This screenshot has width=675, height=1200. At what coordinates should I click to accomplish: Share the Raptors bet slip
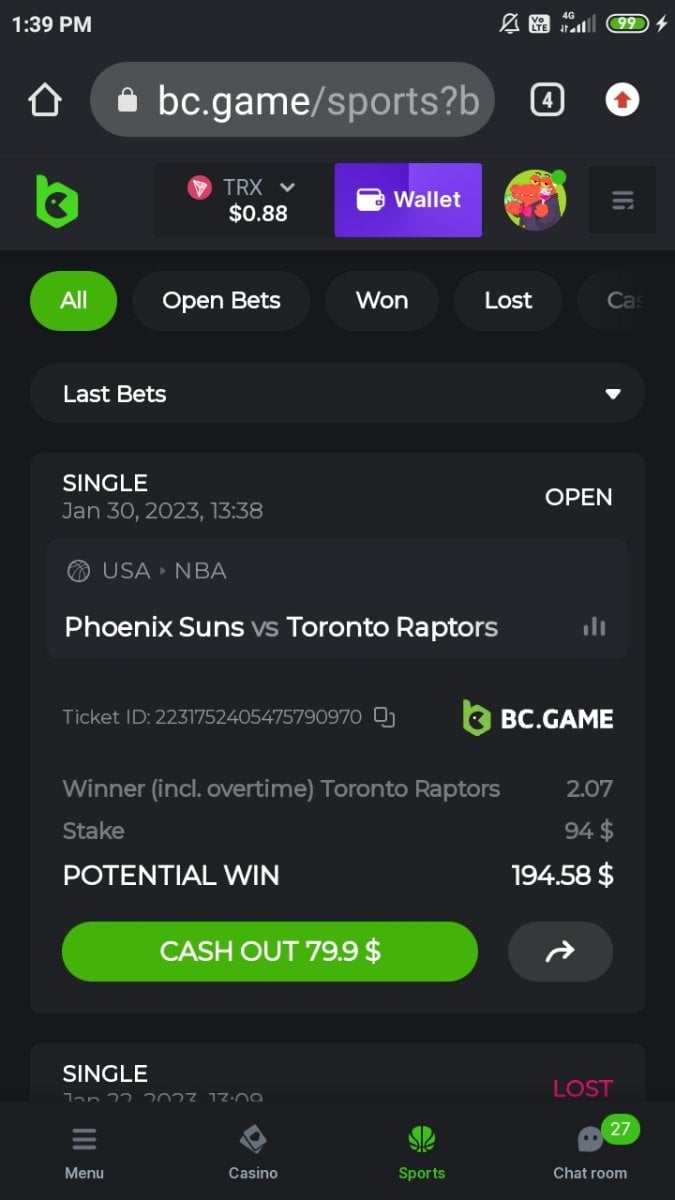click(x=560, y=951)
